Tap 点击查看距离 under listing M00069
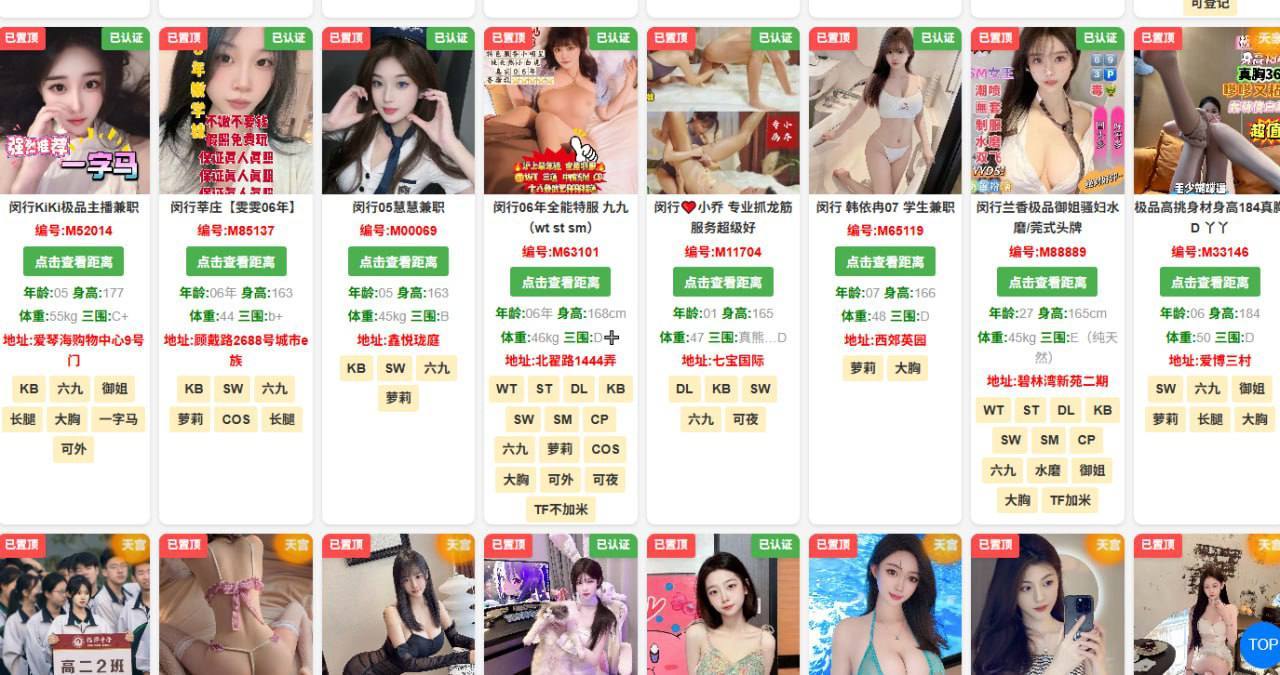Viewport: 1280px width, 675px height. [398, 262]
